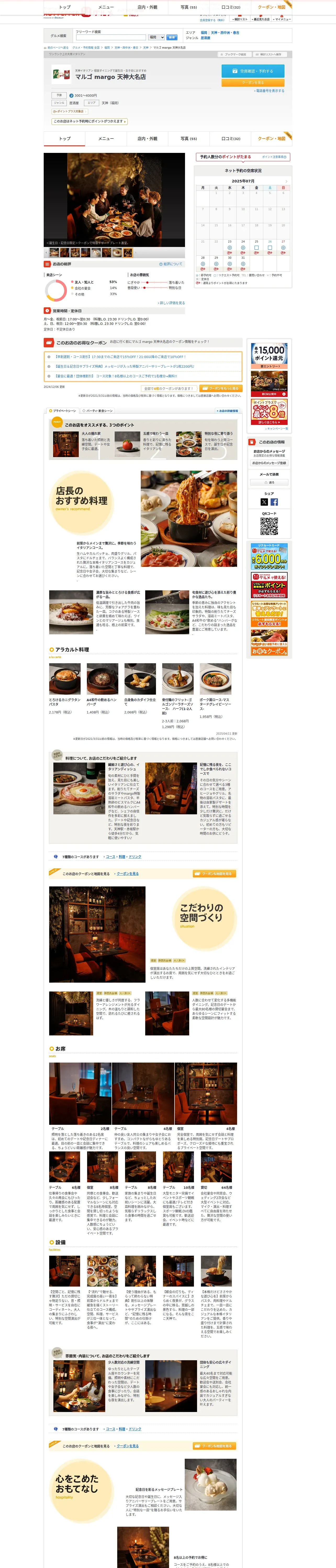The width and height of the screenshot is (336, 1568).
Task: Open 詳しい評価を見る link
Action: pos(171,303)
